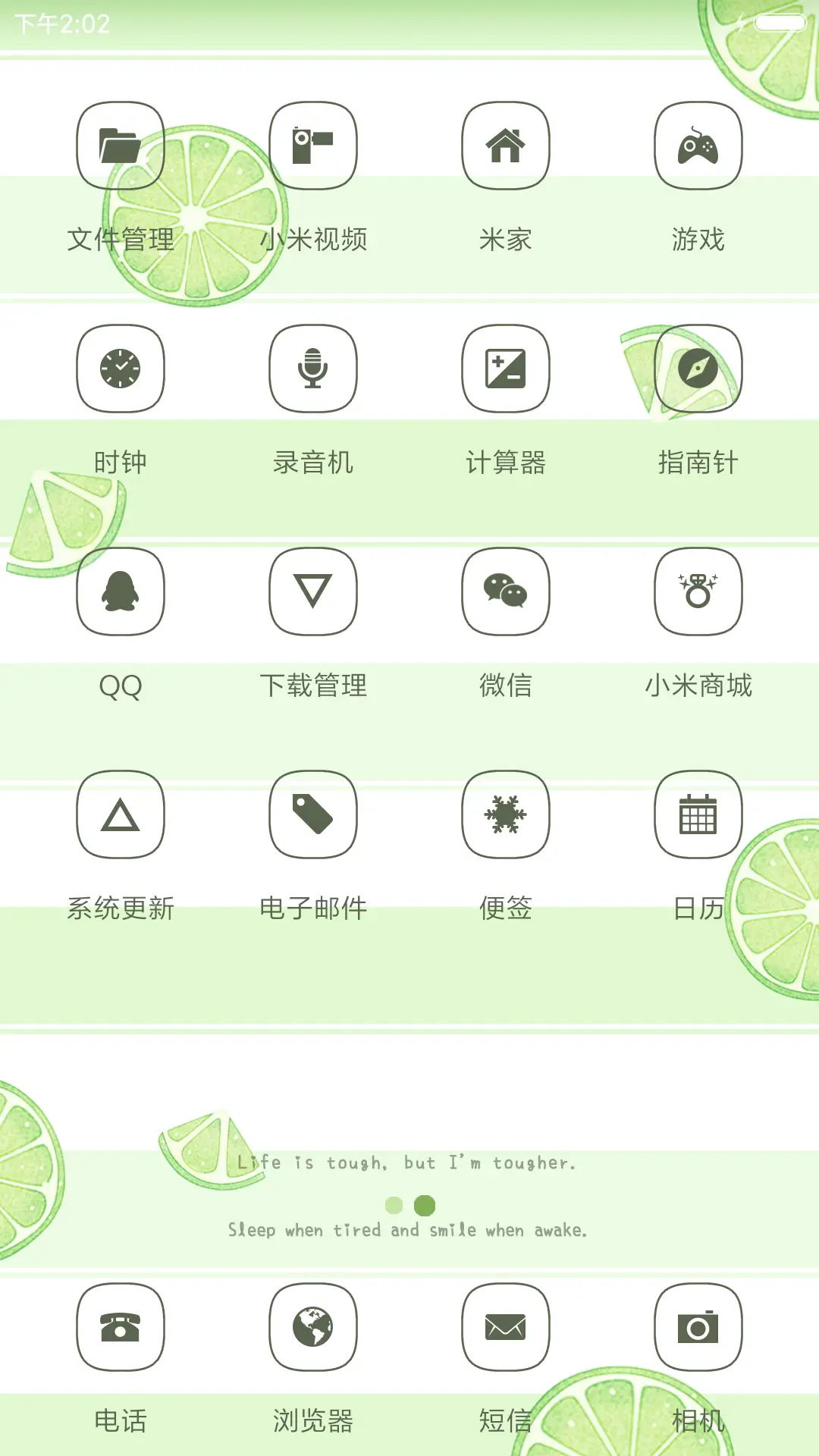Launch the 电子邮件 email app
Image resolution: width=819 pixels, height=1456 pixels.
312,813
